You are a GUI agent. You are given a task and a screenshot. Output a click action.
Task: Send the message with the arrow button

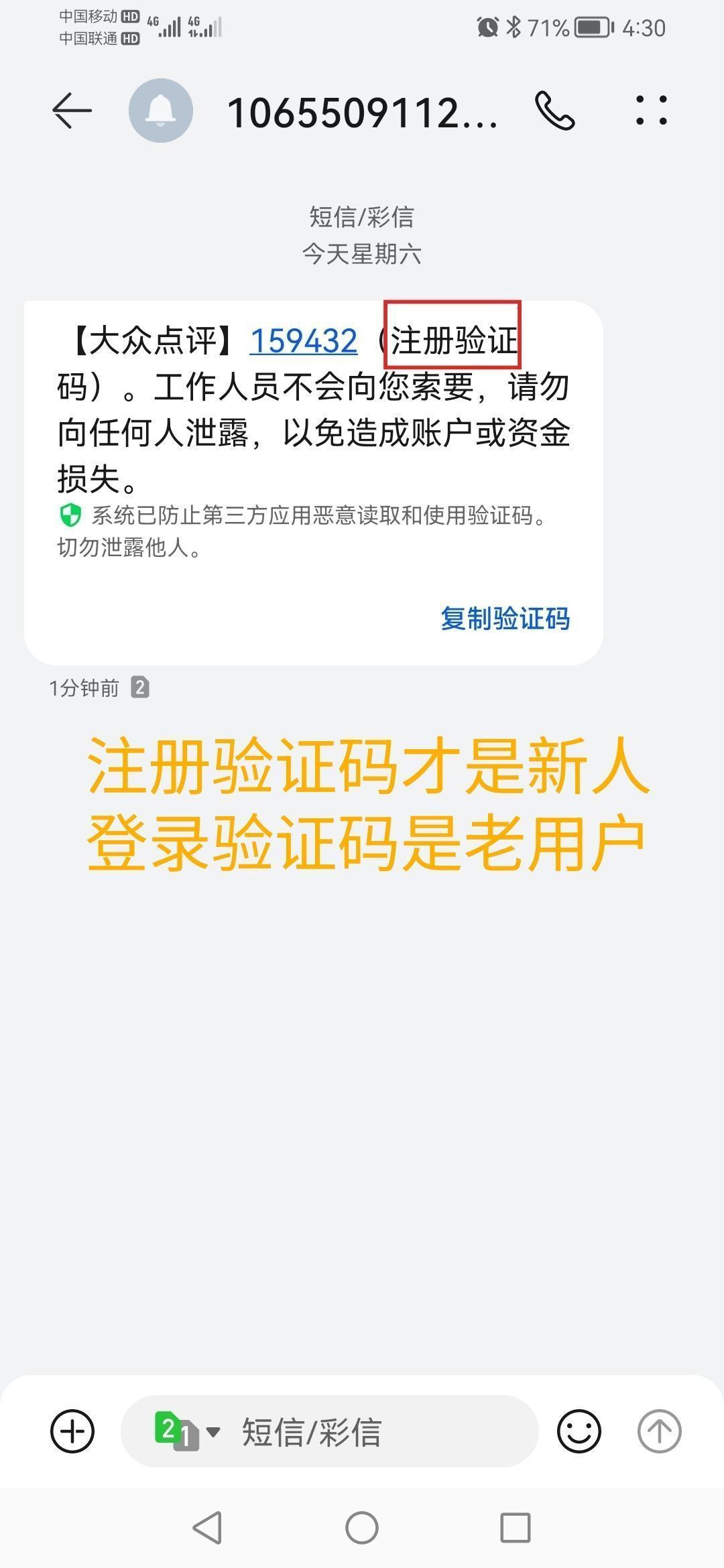pyautogui.click(x=659, y=1431)
